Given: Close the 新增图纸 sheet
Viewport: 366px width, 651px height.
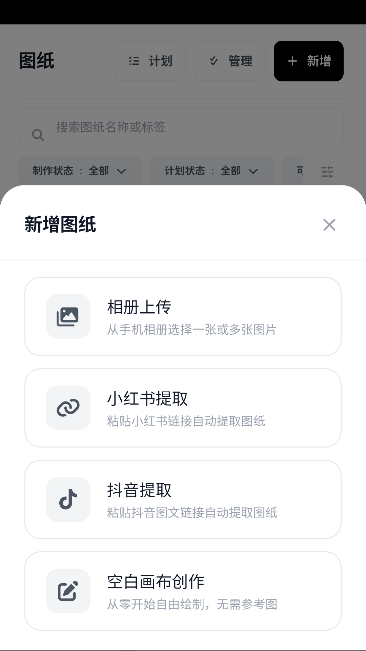Looking at the screenshot, I should pyautogui.click(x=329, y=225).
